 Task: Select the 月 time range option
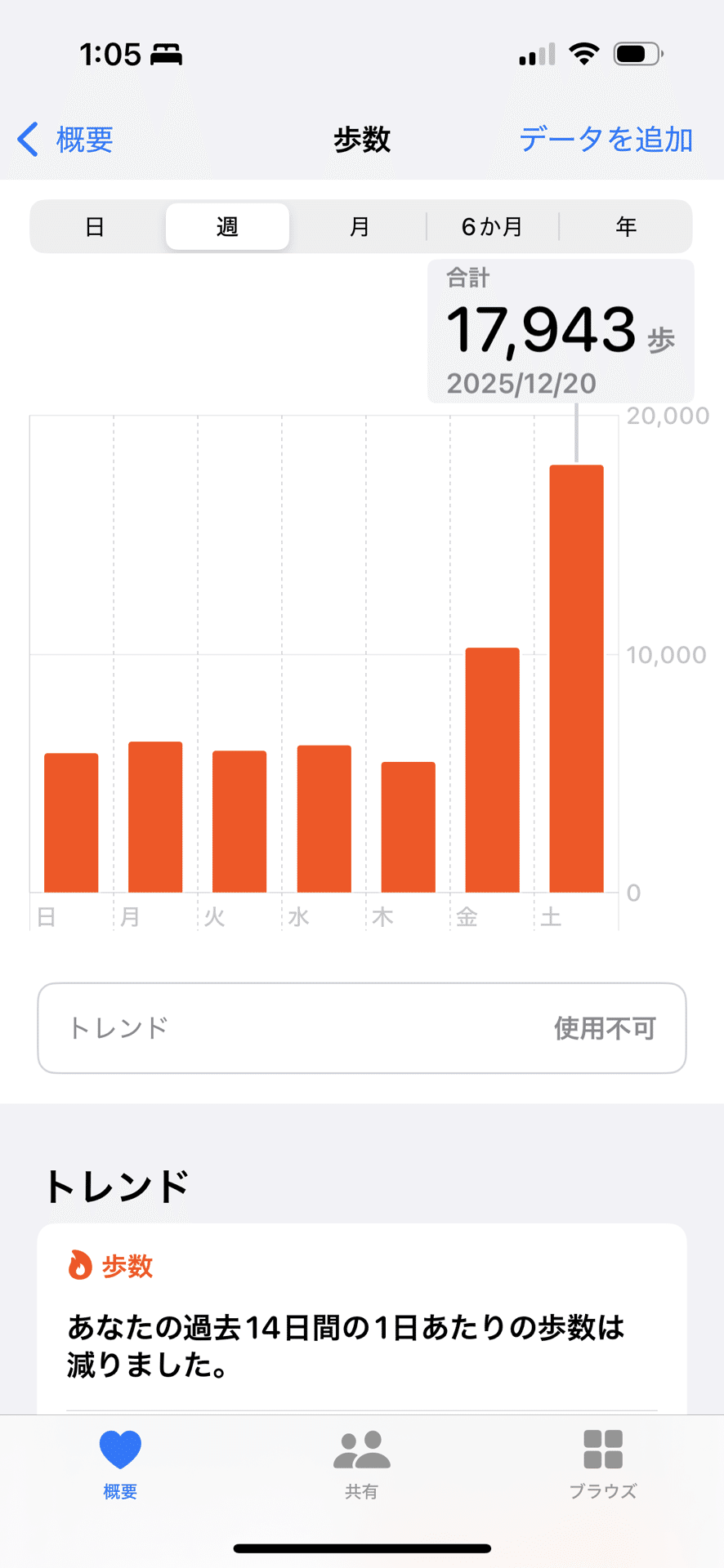[x=360, y=226]
